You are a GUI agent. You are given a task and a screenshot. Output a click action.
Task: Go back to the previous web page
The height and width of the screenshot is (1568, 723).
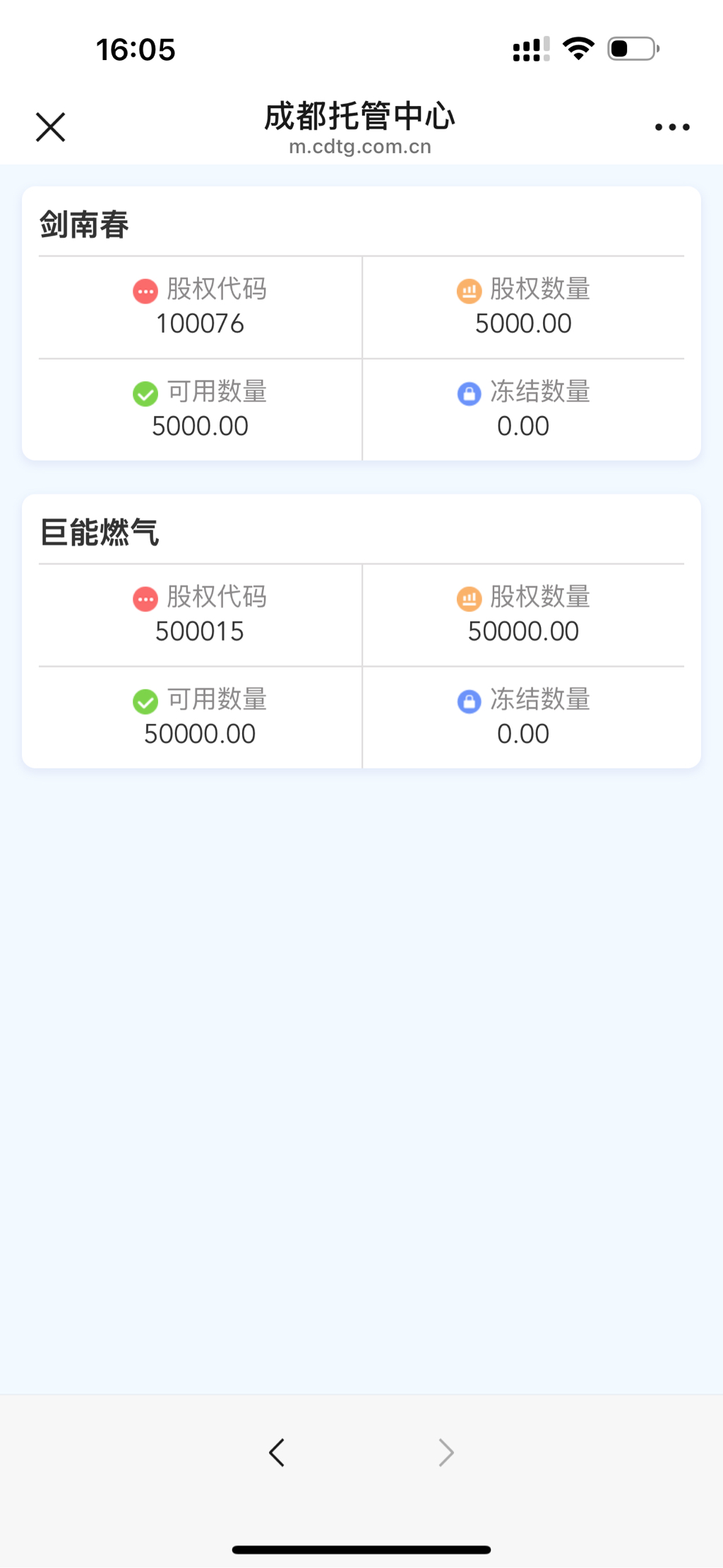[x=277, y=1453]
